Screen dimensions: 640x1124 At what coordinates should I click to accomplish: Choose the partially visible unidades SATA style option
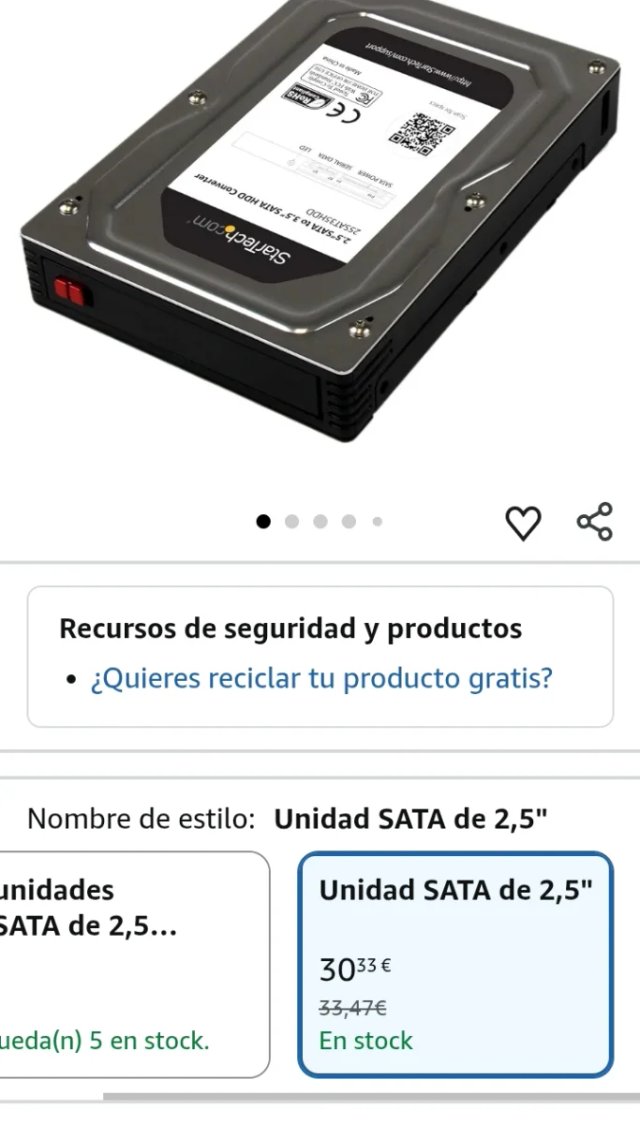tap(134, 964)
